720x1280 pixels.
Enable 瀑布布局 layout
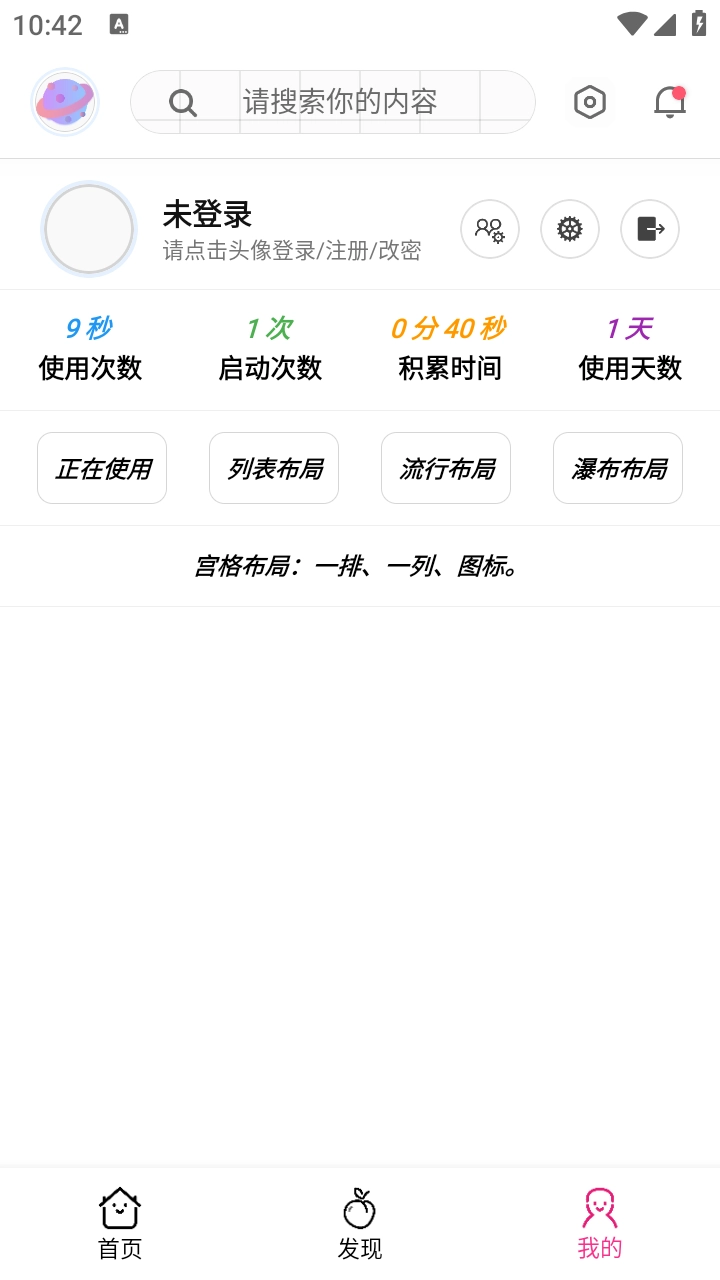pos(617,467)
